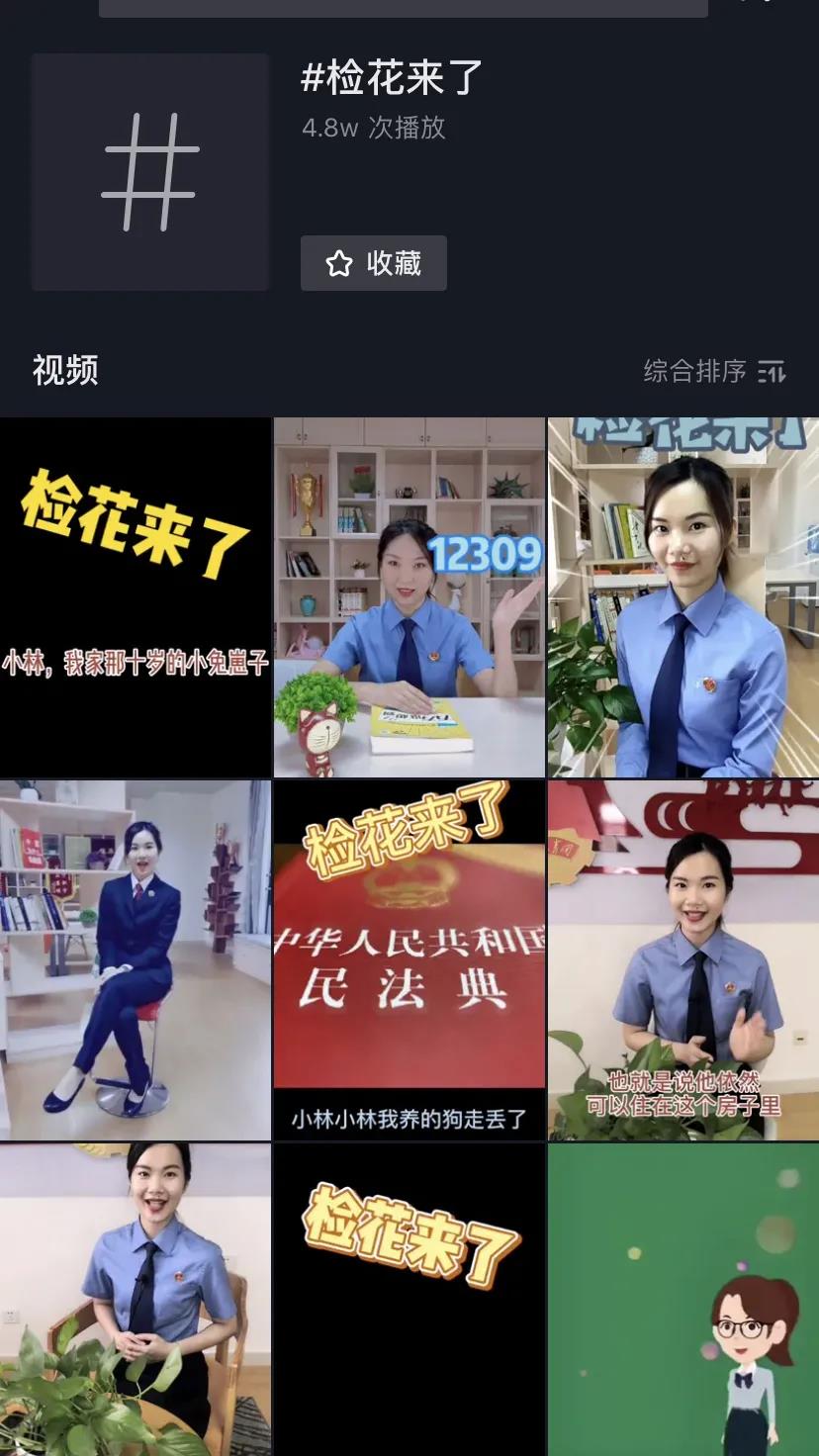Open the 综合排序 sort options
Image resolution: width=819 pixels, height=1456 pixels.
tap(714, 371)
